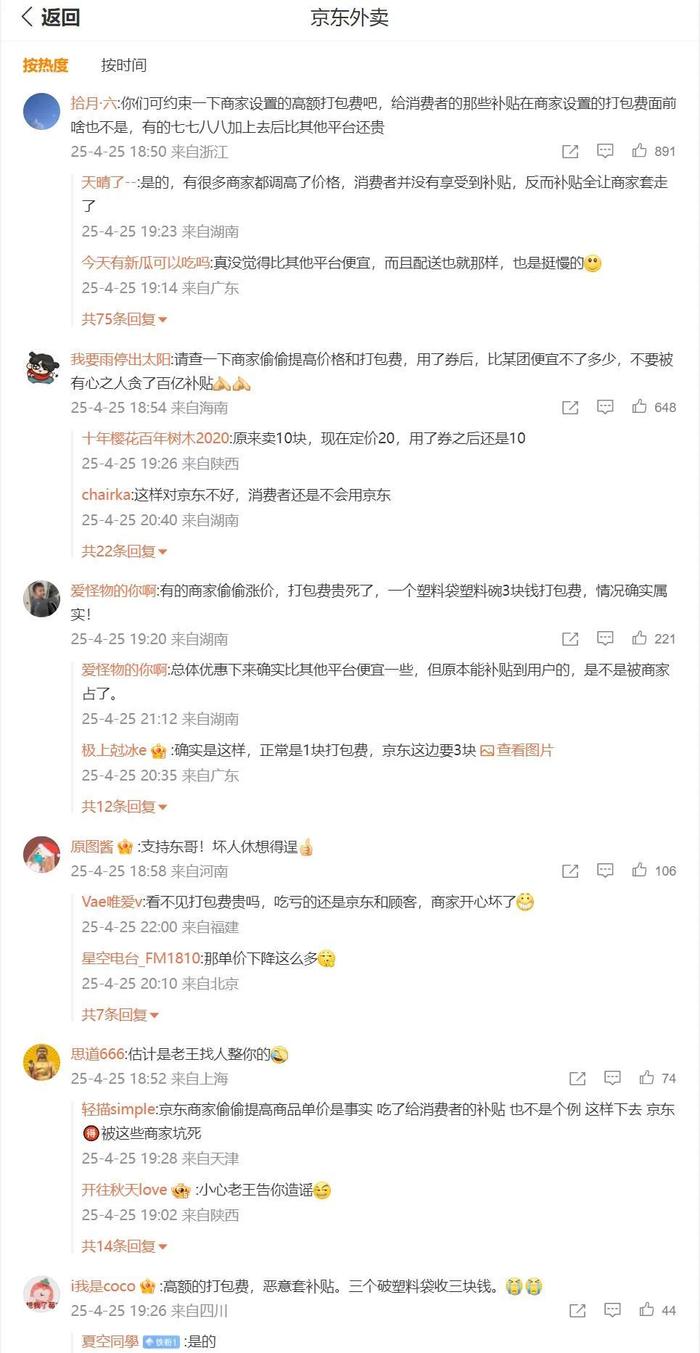Expand 共22条回复 replies

[124, 550]
